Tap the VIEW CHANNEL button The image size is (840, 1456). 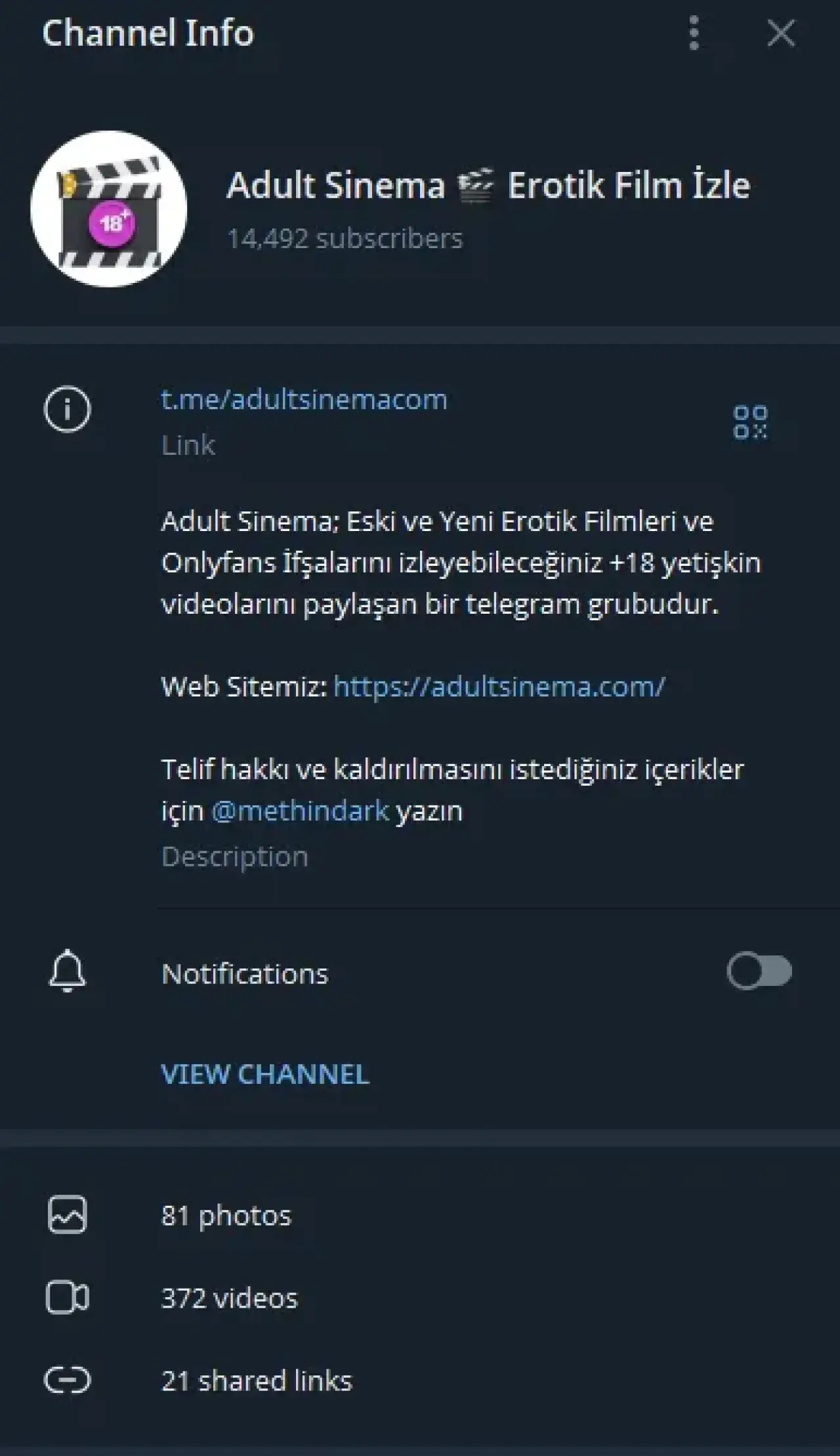tap(265, 1075)
